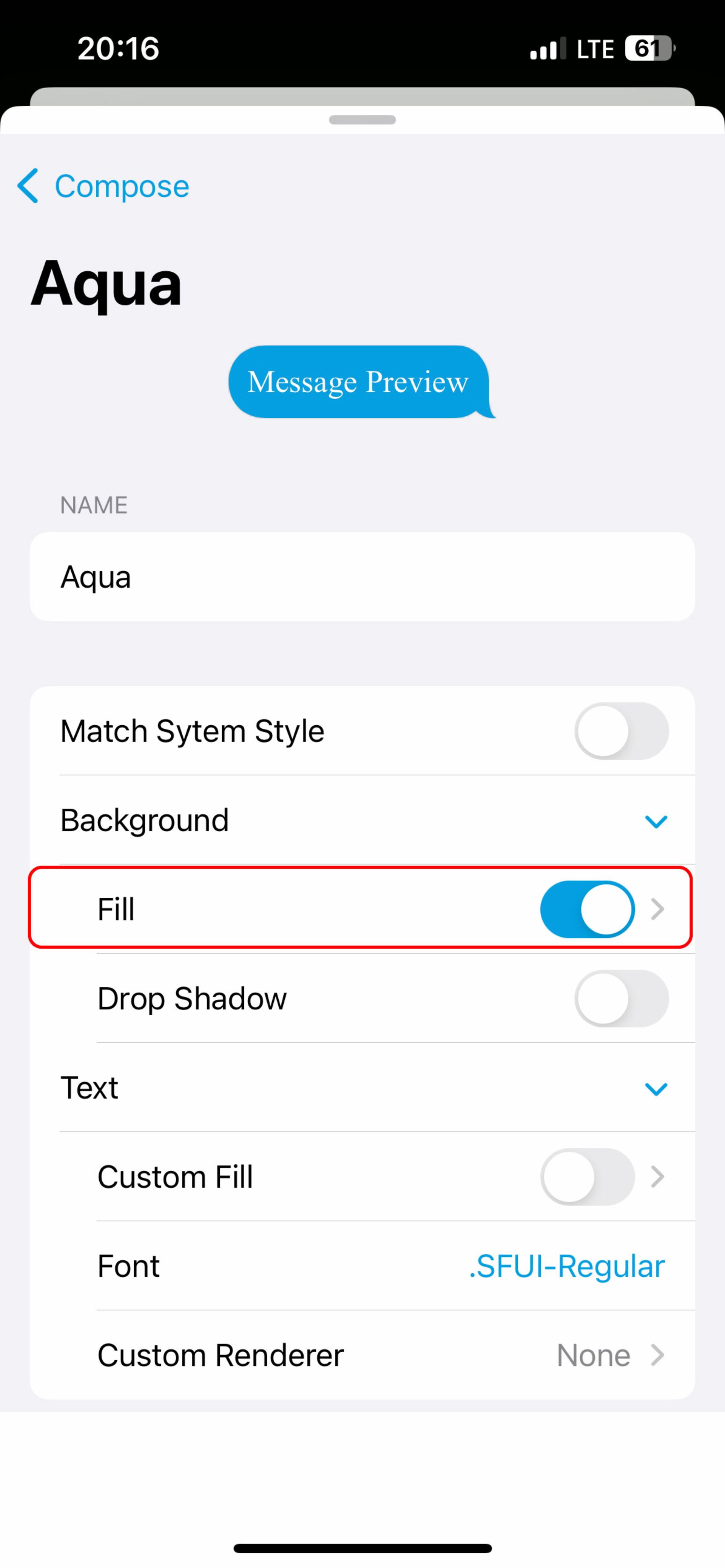Viewport: 725px width, 1568px height.
Task: Go back to Compose
Action: pos(103,186)
